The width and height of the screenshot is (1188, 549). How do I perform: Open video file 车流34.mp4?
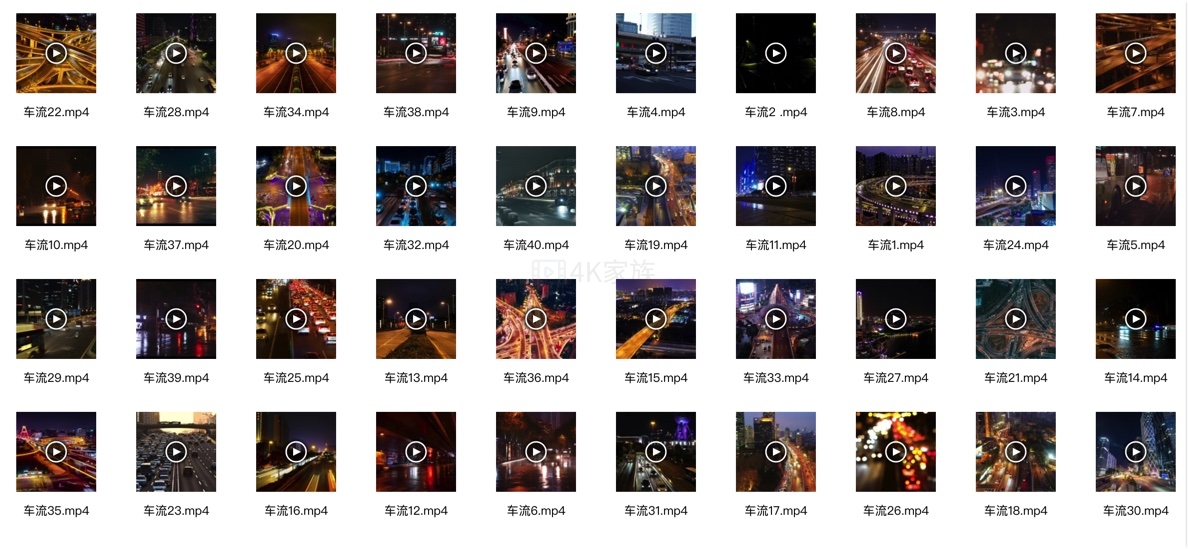pos(296,53)
